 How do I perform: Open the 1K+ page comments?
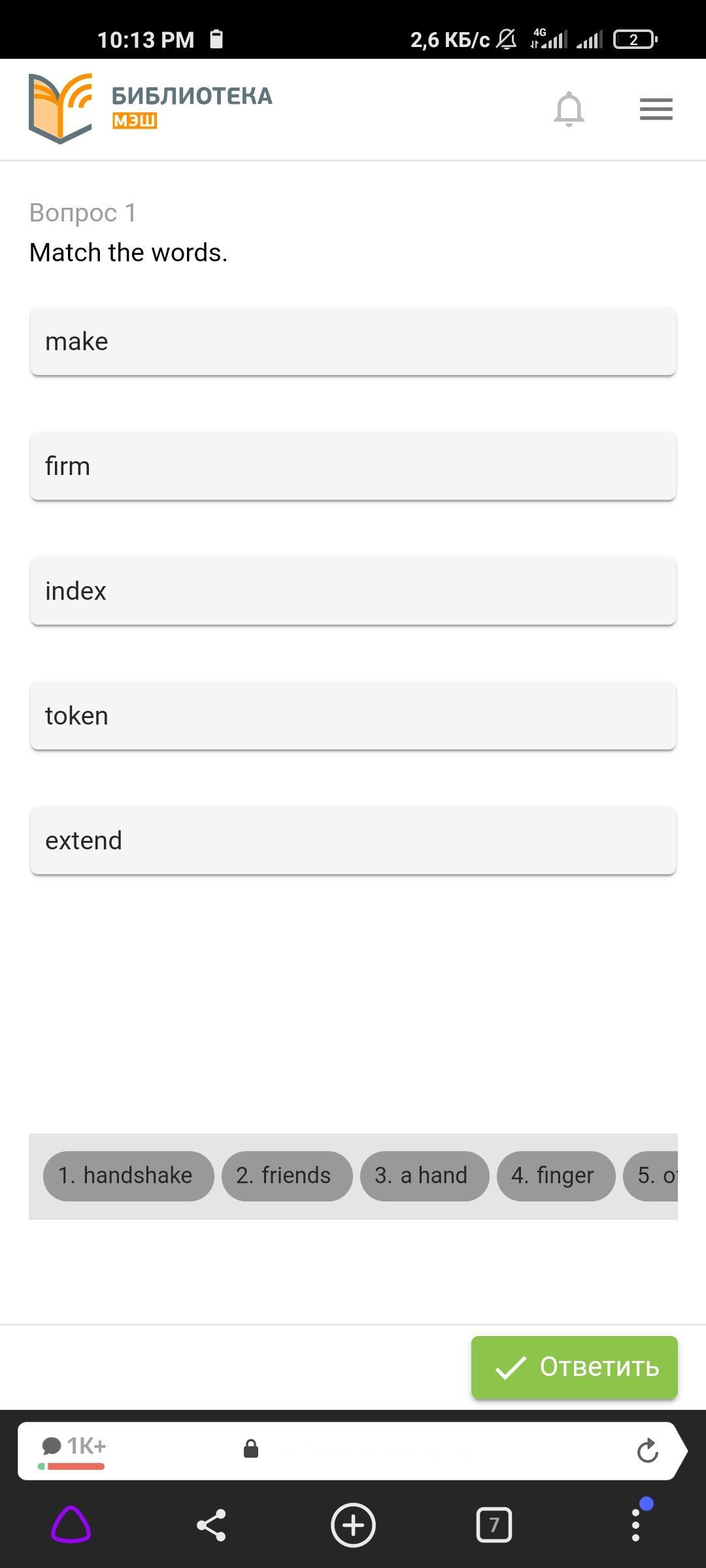(x=73, y=1451)
